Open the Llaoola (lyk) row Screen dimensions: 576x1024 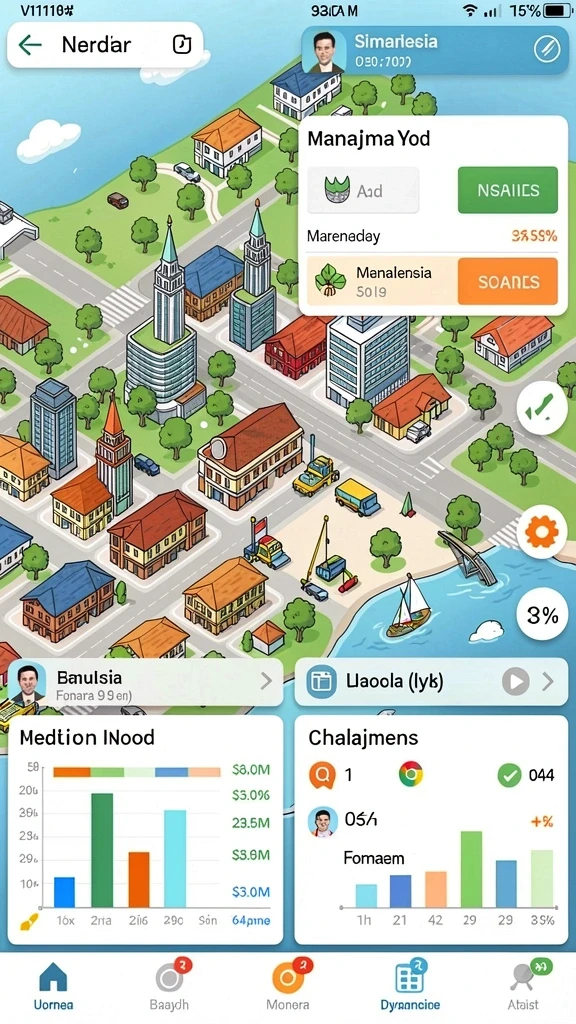point(431,682)
